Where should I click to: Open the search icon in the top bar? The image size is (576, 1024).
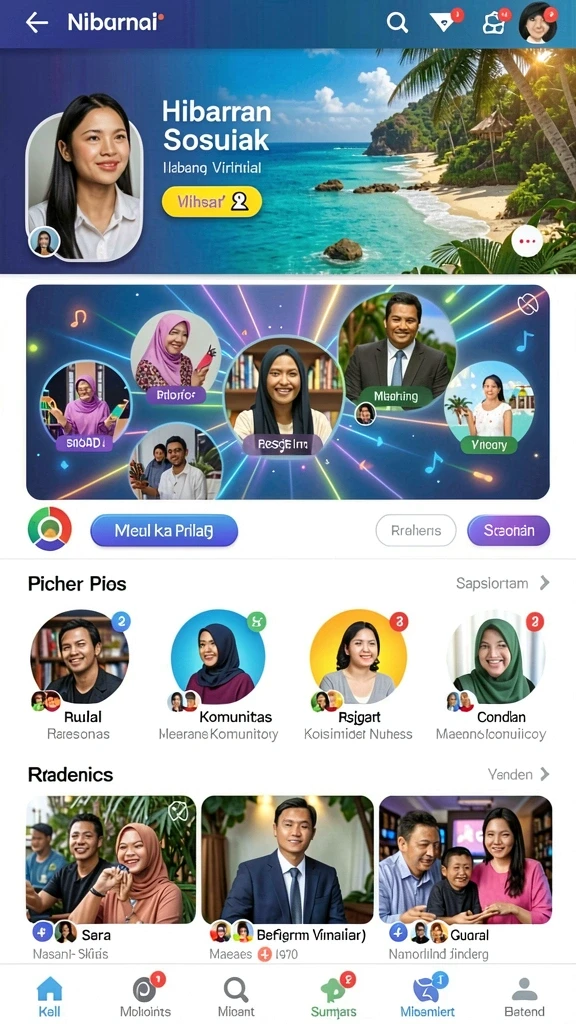396,23
